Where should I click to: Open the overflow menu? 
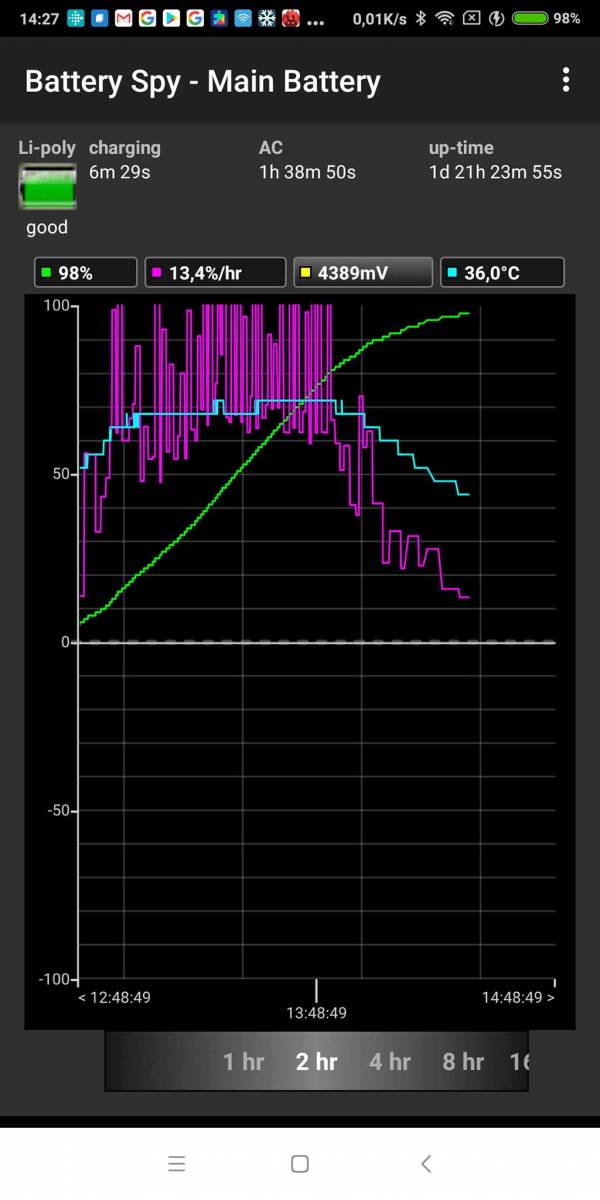[566, 80]
